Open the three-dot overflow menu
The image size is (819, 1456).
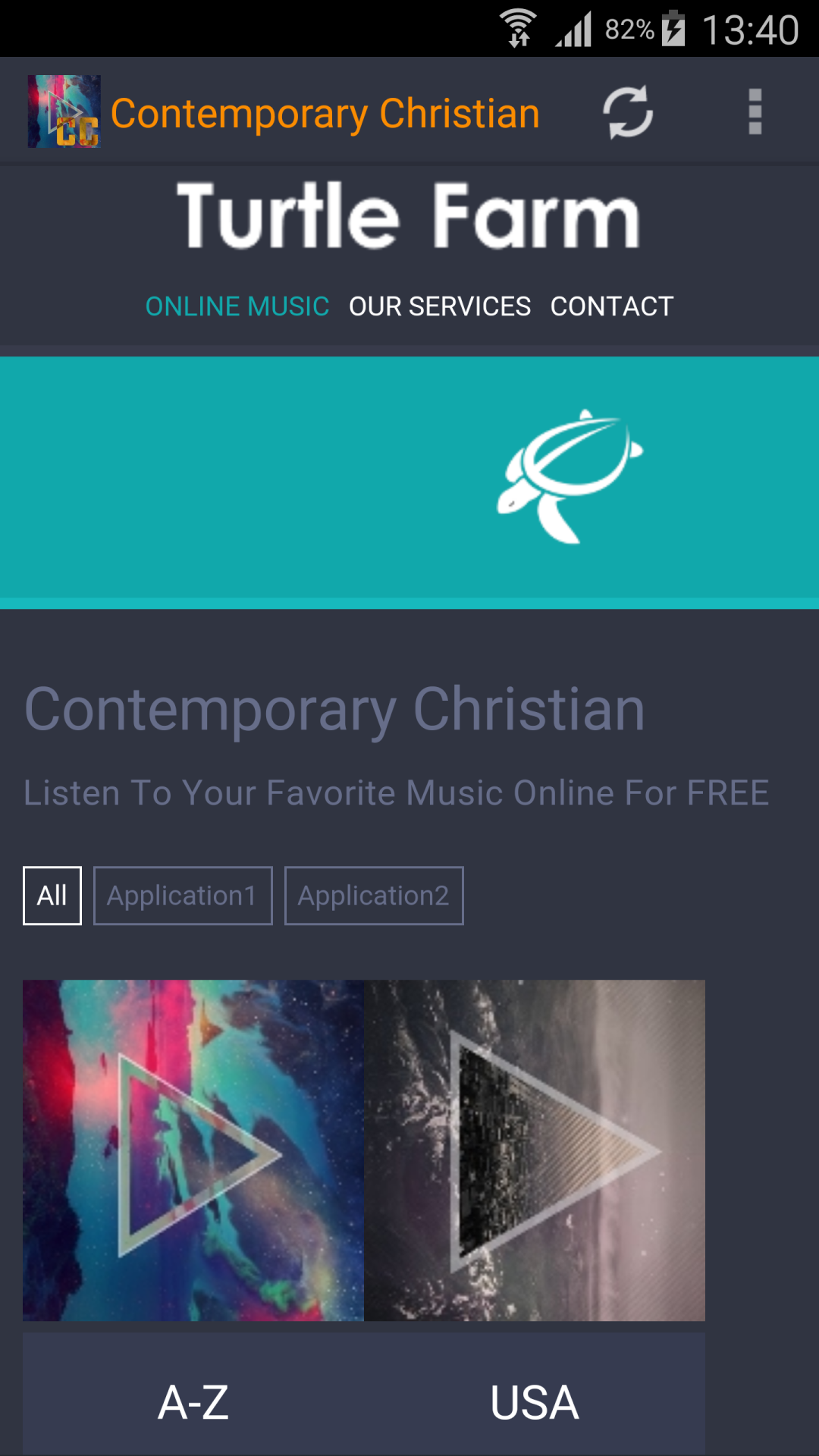pos(755,112)
